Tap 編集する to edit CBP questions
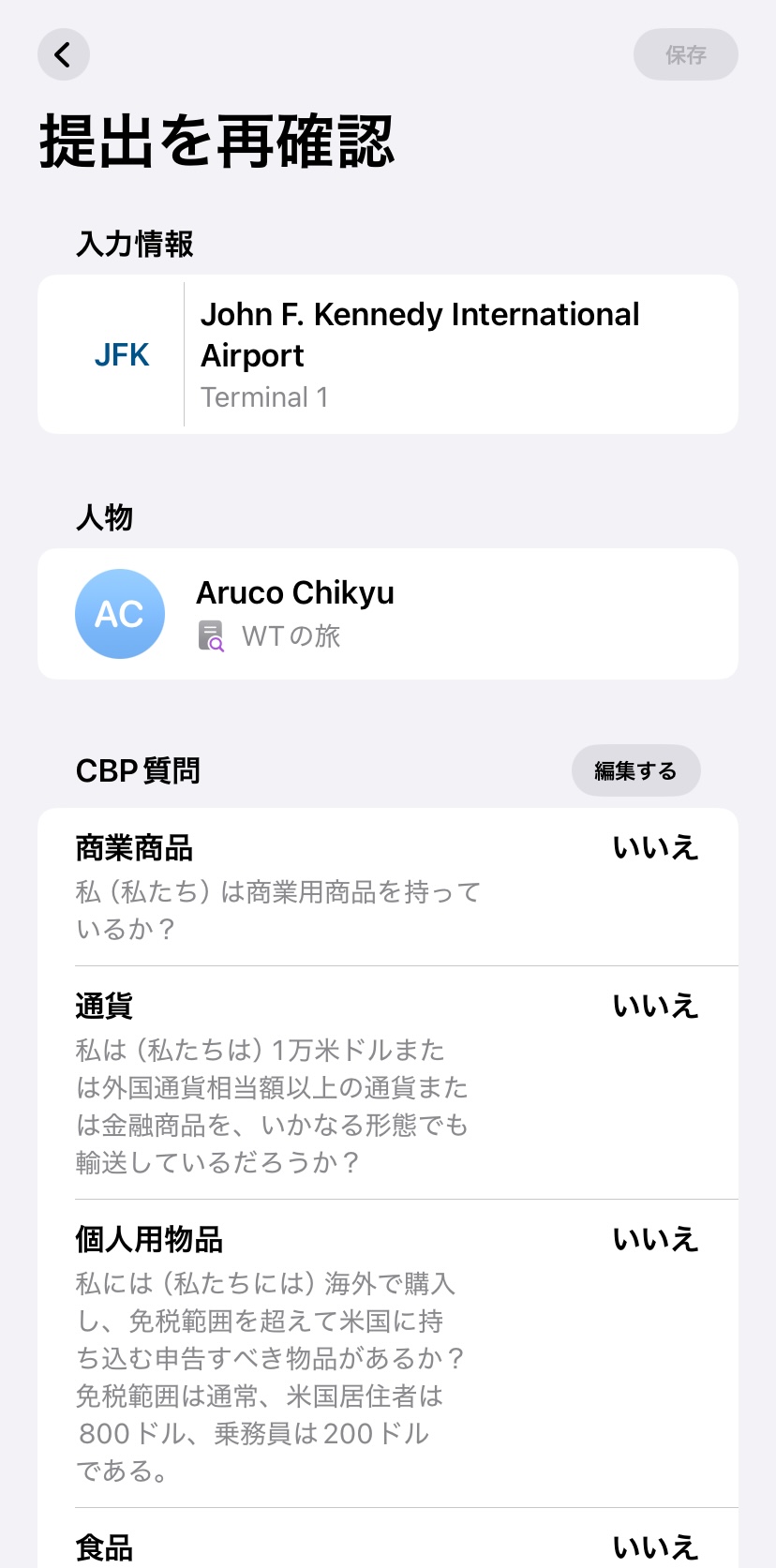 pyautogui.click(x=635, y=770)
